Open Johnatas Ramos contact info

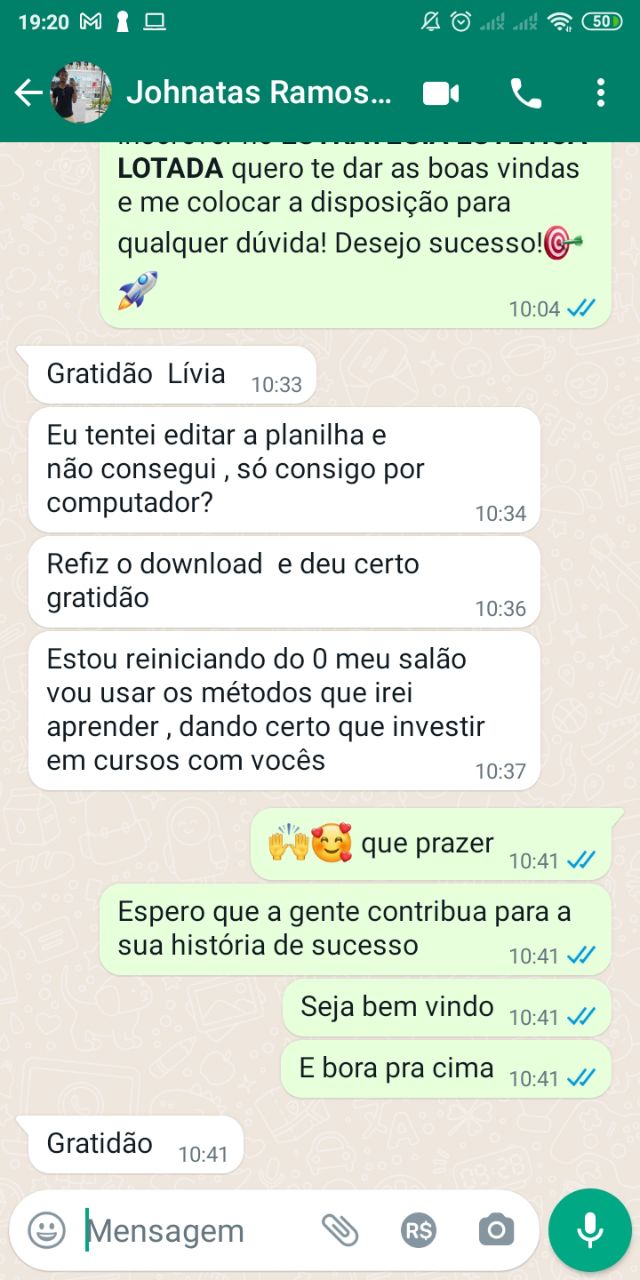260,93
